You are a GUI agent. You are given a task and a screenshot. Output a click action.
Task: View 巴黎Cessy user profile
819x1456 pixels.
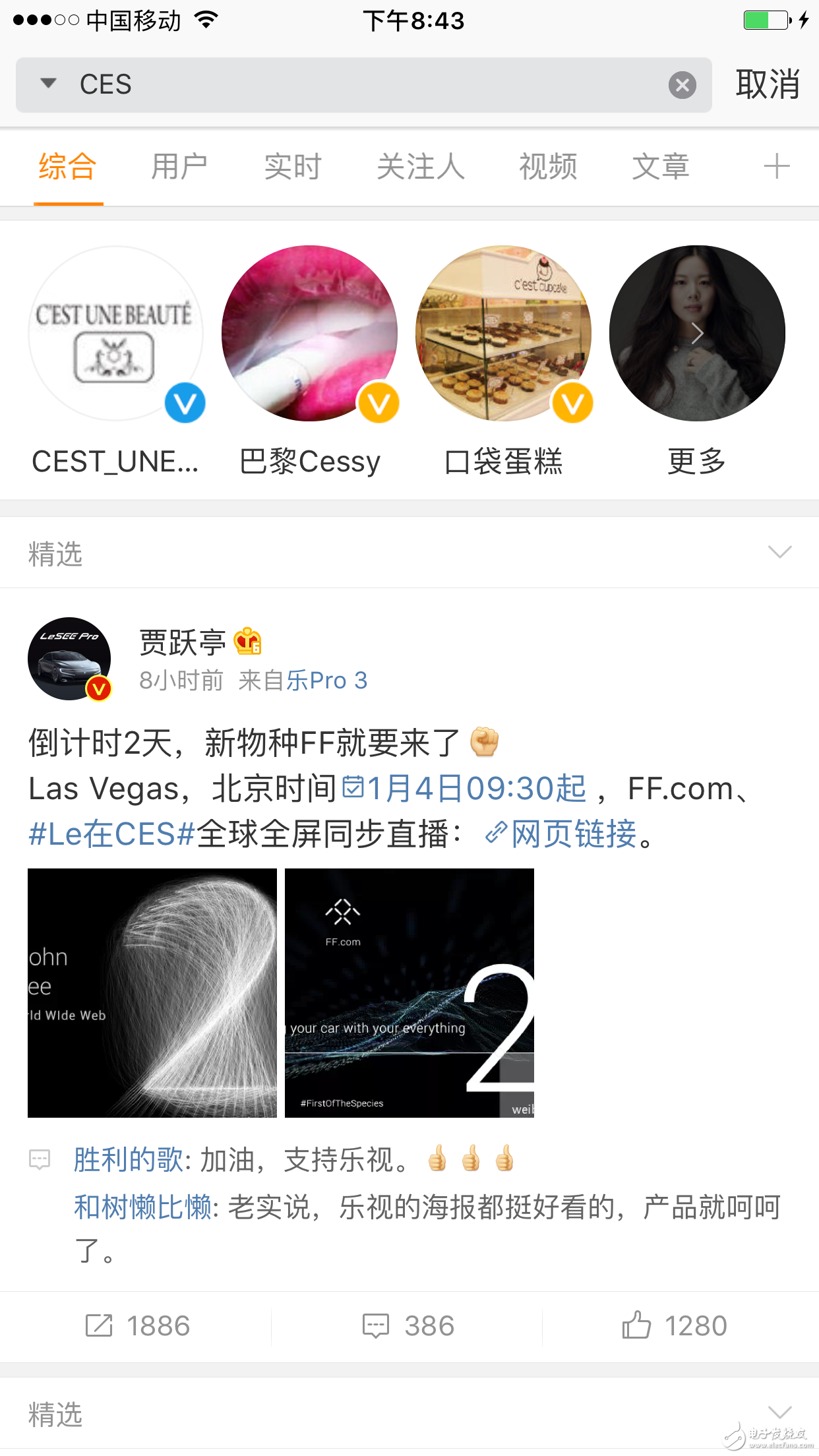pyautogui.click(x=310, y=334)
